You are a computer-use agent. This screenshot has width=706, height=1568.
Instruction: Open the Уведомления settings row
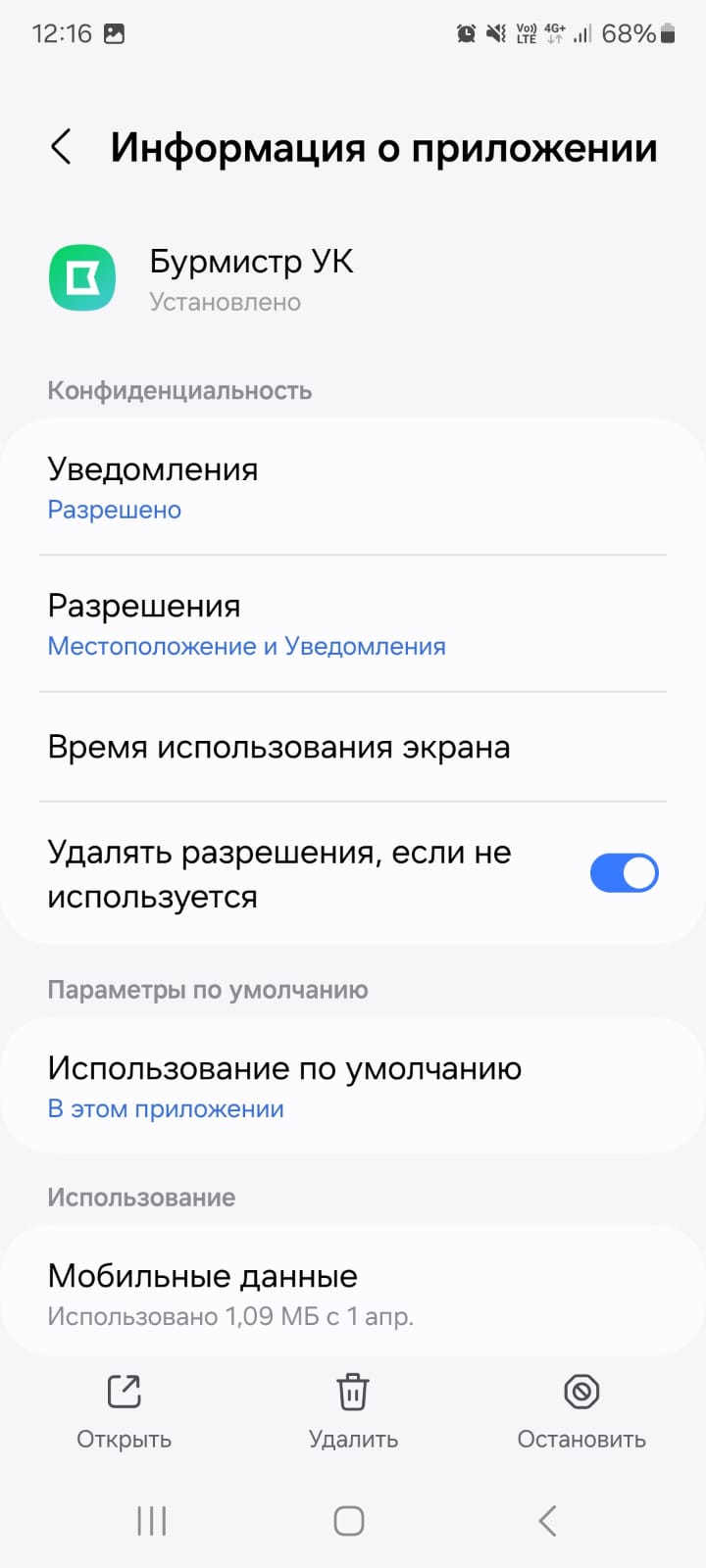(353, 487)
